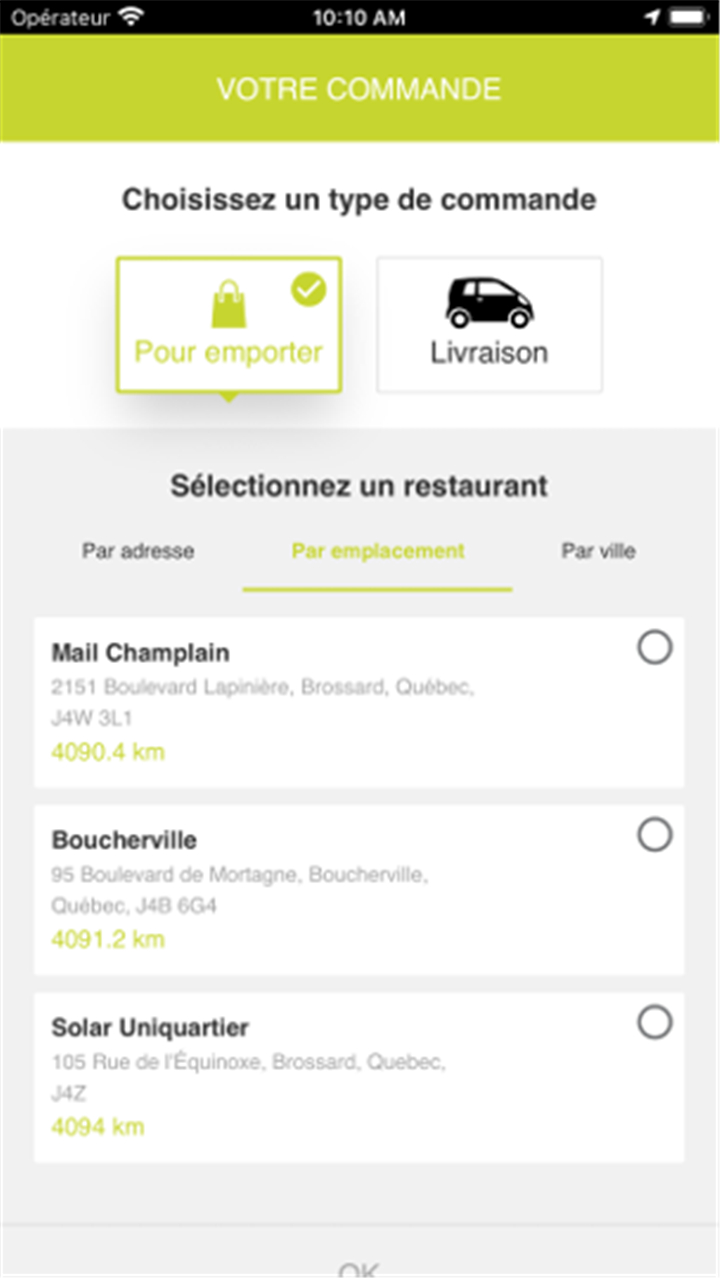
Task: Open the Par emplacement tab
Action: click(378, 551)
